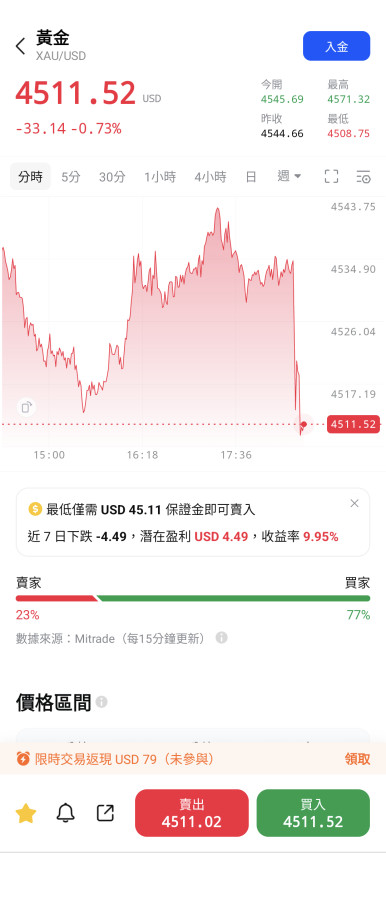The image size is (386, 900).
Task: Tap the 入金 deposit button
Action: [x=337, y=46]
